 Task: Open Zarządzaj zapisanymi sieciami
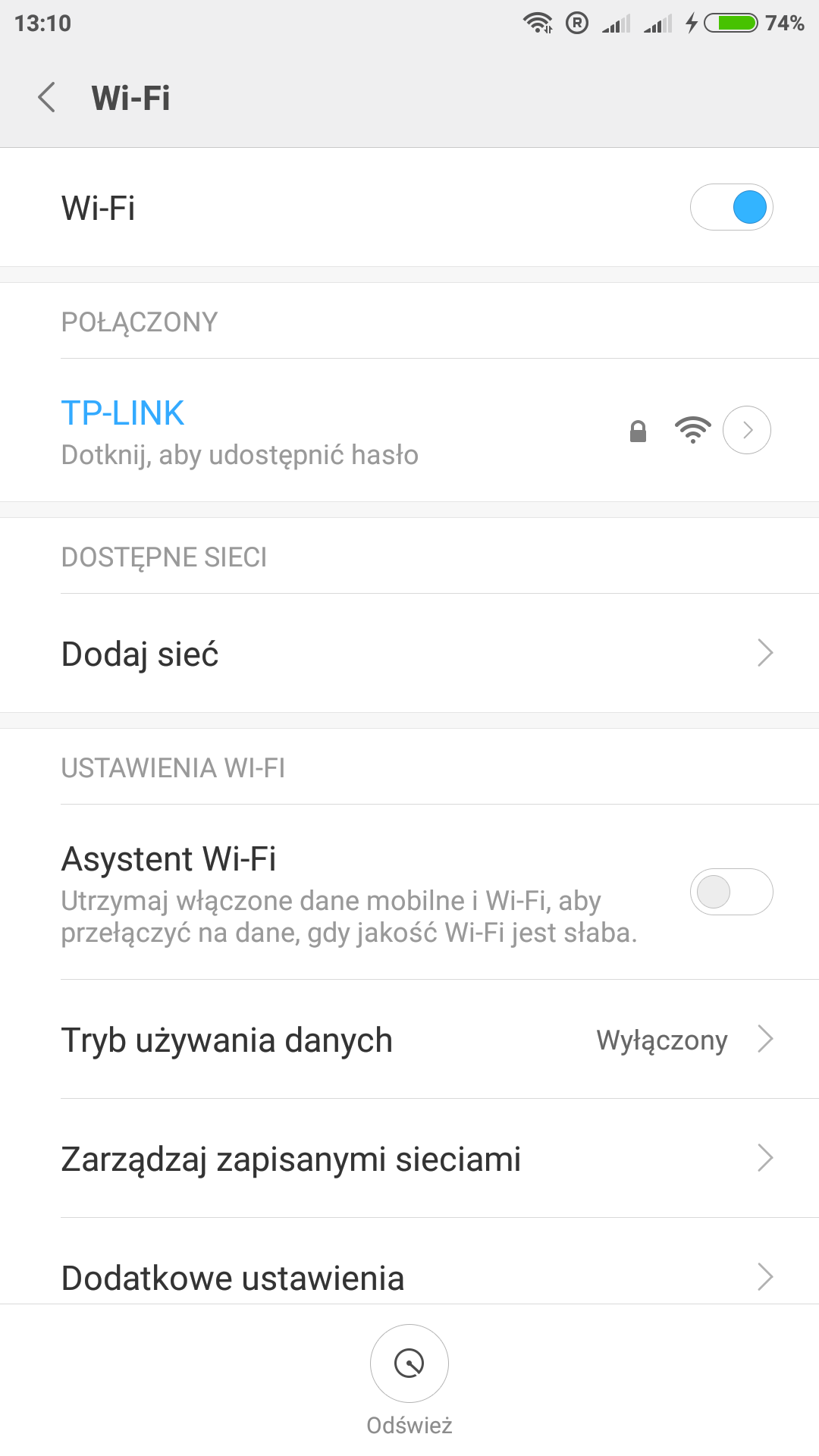(x=409, y=1159)
